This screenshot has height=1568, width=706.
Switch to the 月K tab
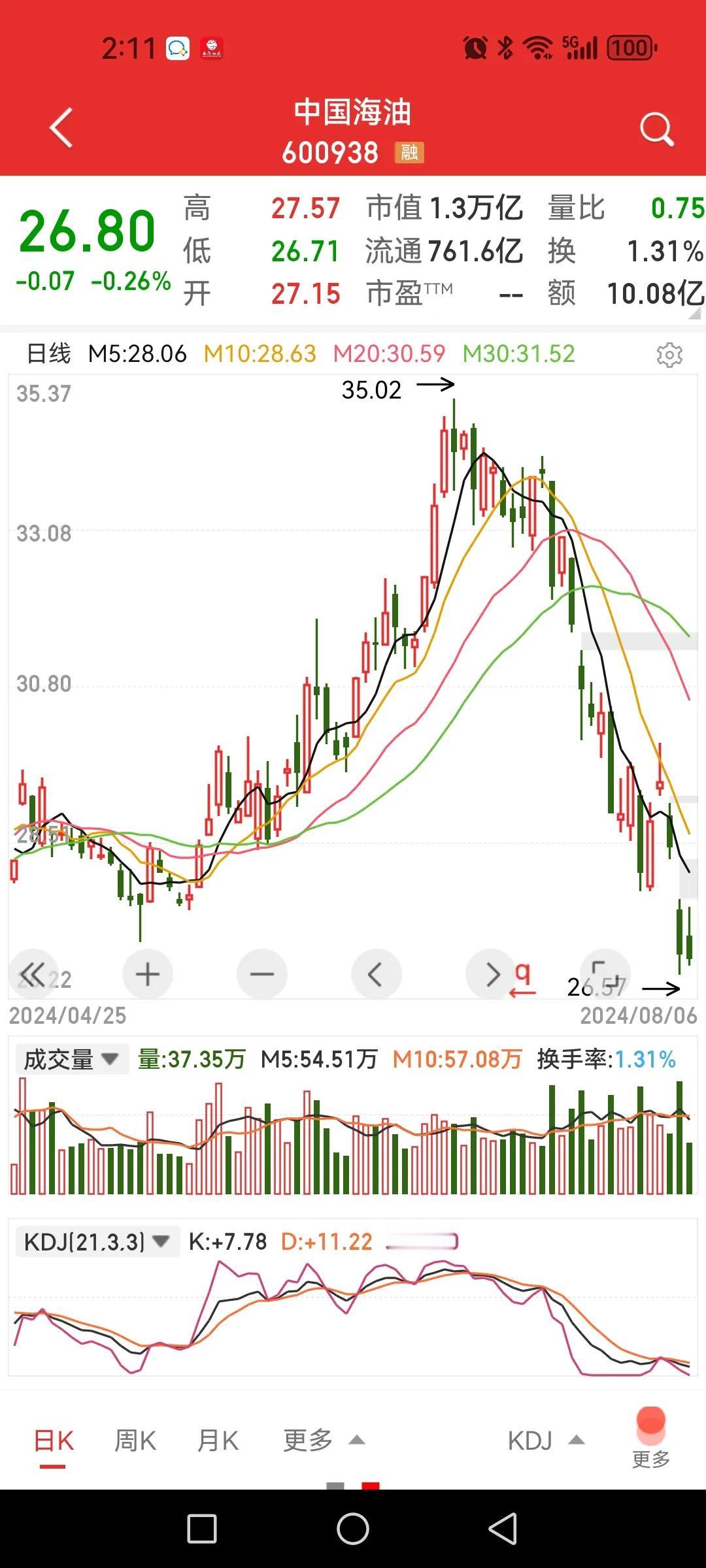[218, 1440]
